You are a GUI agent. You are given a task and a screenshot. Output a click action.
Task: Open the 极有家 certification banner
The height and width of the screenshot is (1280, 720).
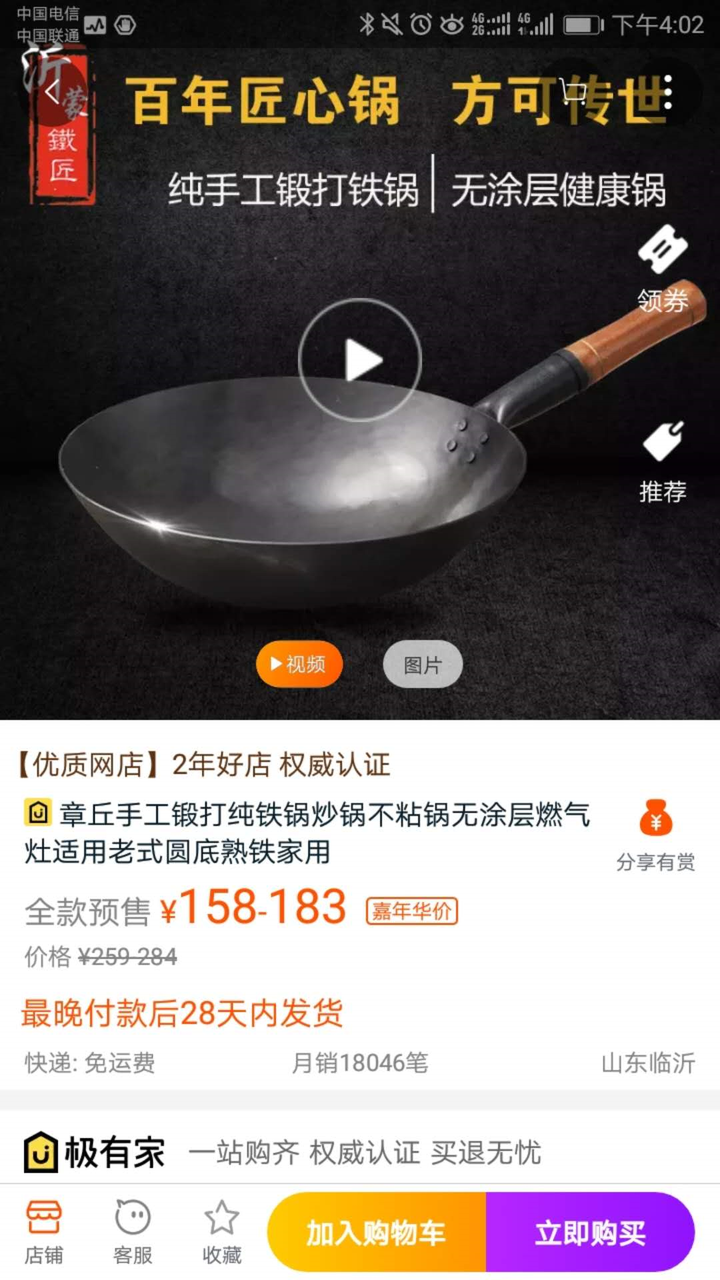pos(360,1152)
